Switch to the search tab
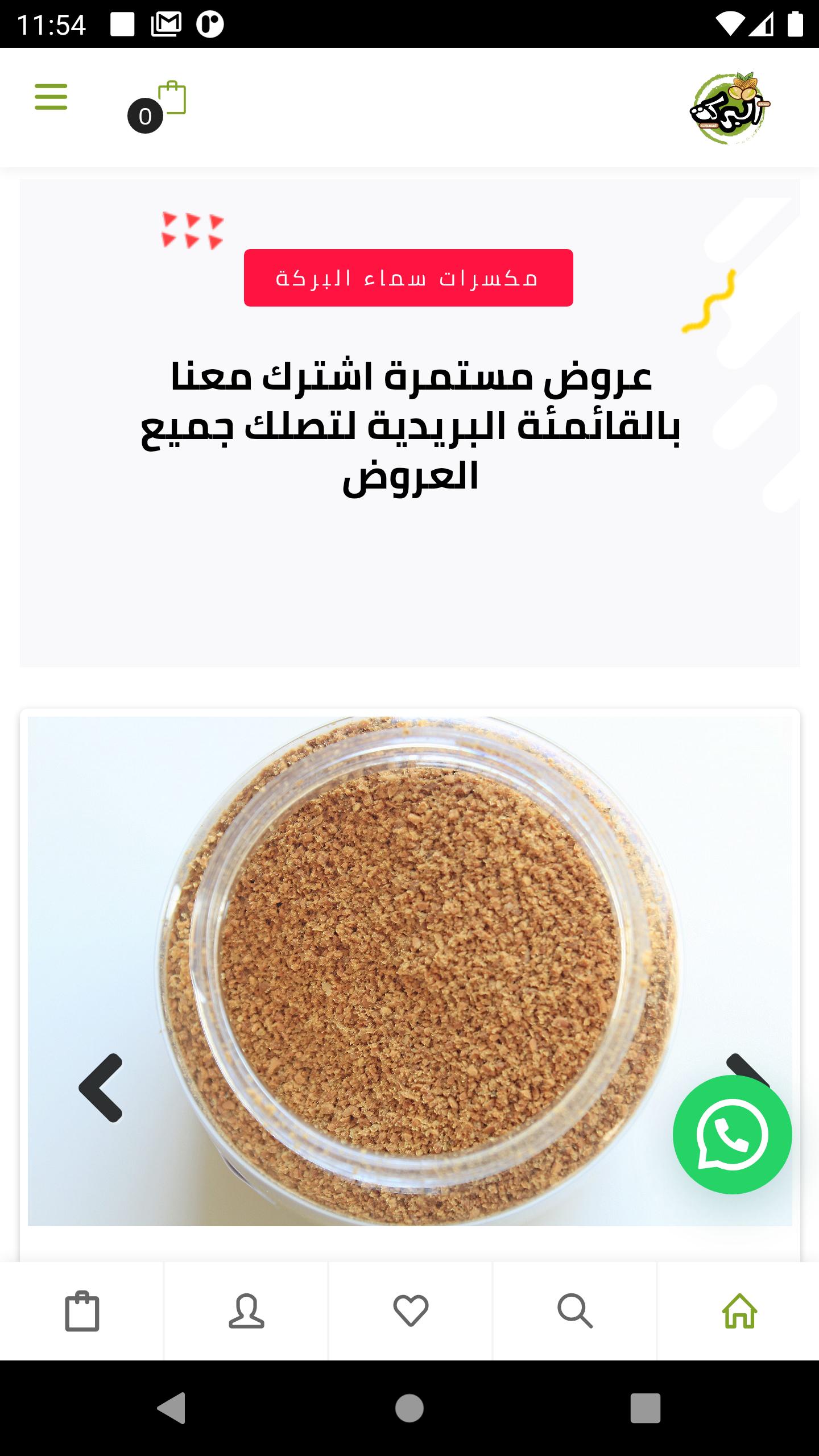 click(574, 1311)
